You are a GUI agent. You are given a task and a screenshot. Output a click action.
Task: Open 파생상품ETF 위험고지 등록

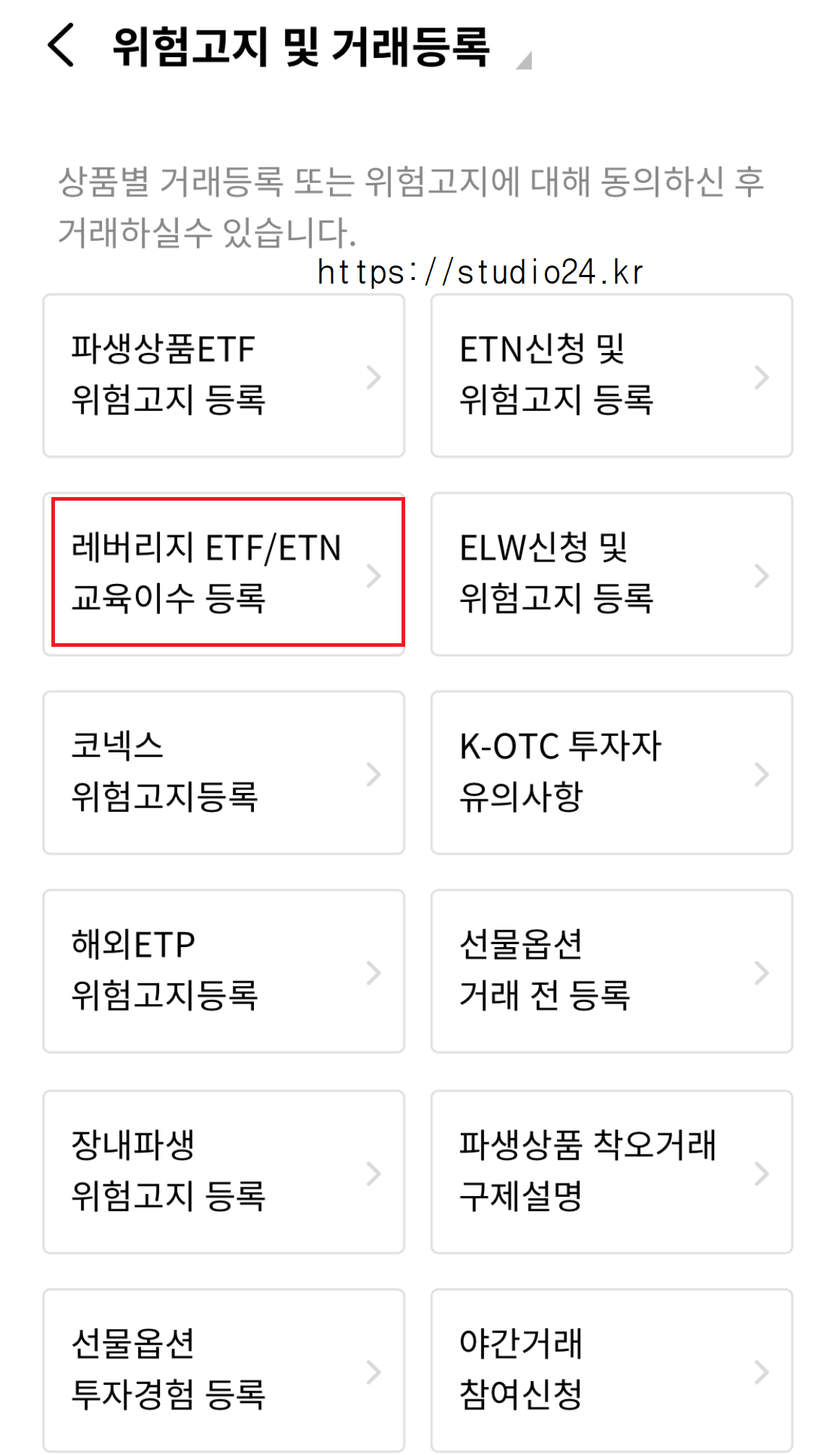(x=224, y=376)
